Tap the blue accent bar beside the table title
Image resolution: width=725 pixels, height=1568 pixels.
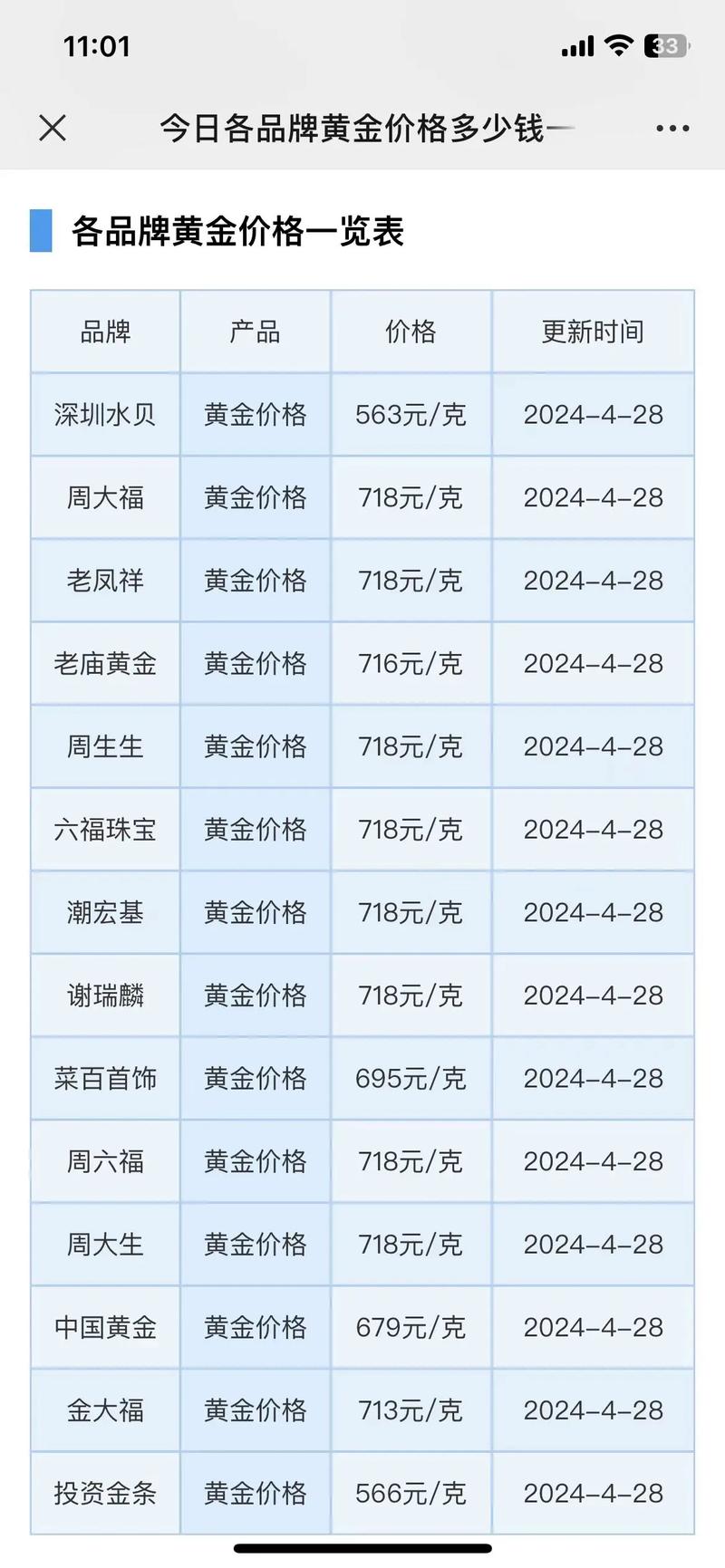click(x=40, y=231)
